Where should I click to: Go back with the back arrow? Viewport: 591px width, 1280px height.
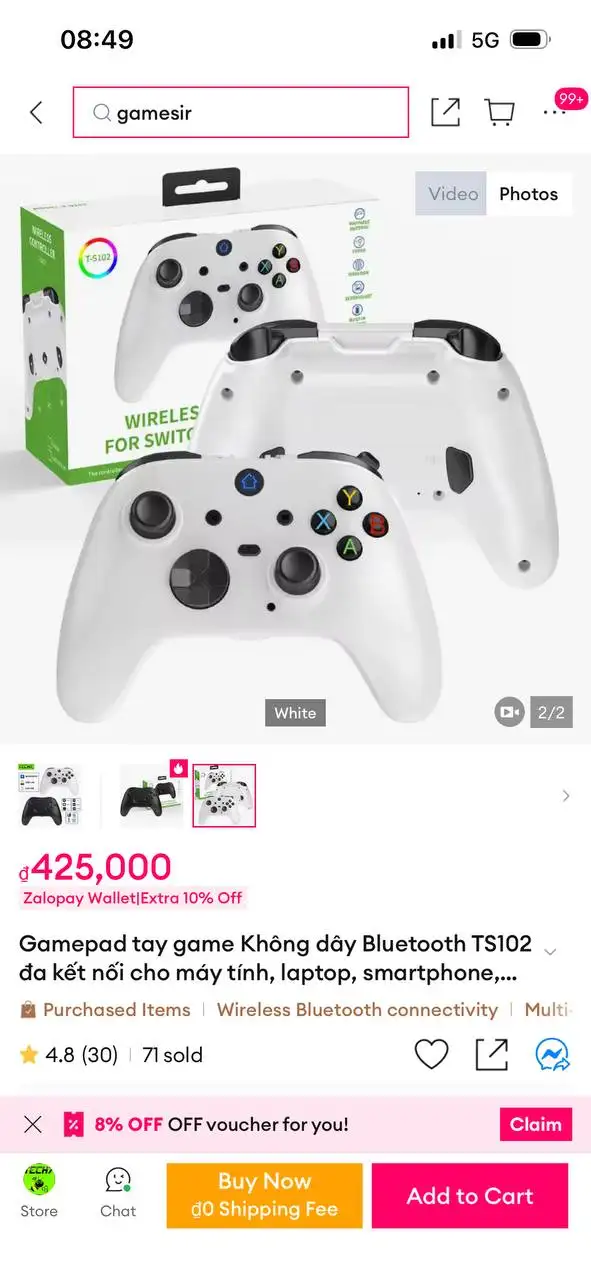(x=37, y=112)
